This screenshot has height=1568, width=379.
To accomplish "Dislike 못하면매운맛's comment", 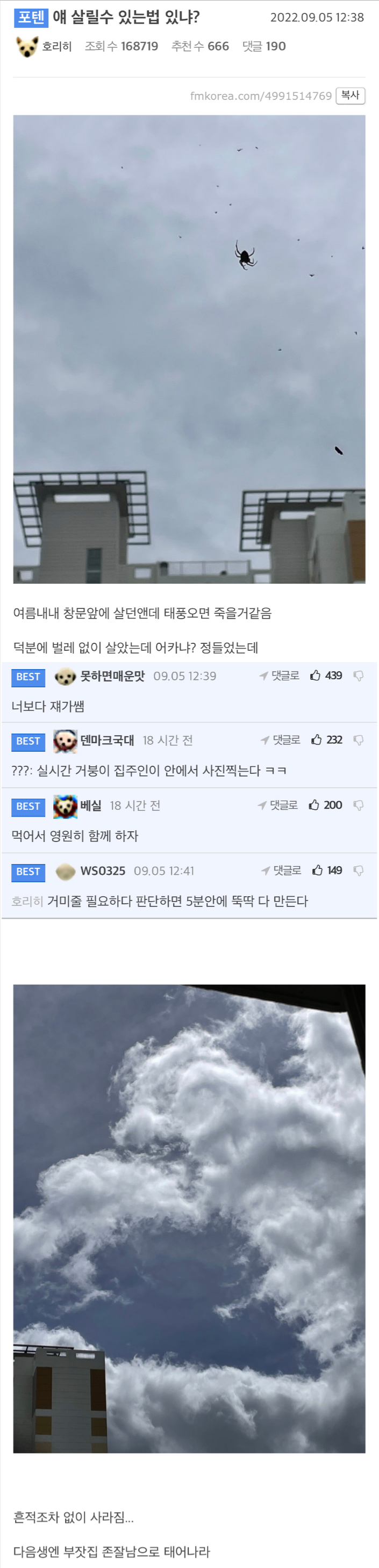I will [x=358, y=676].
